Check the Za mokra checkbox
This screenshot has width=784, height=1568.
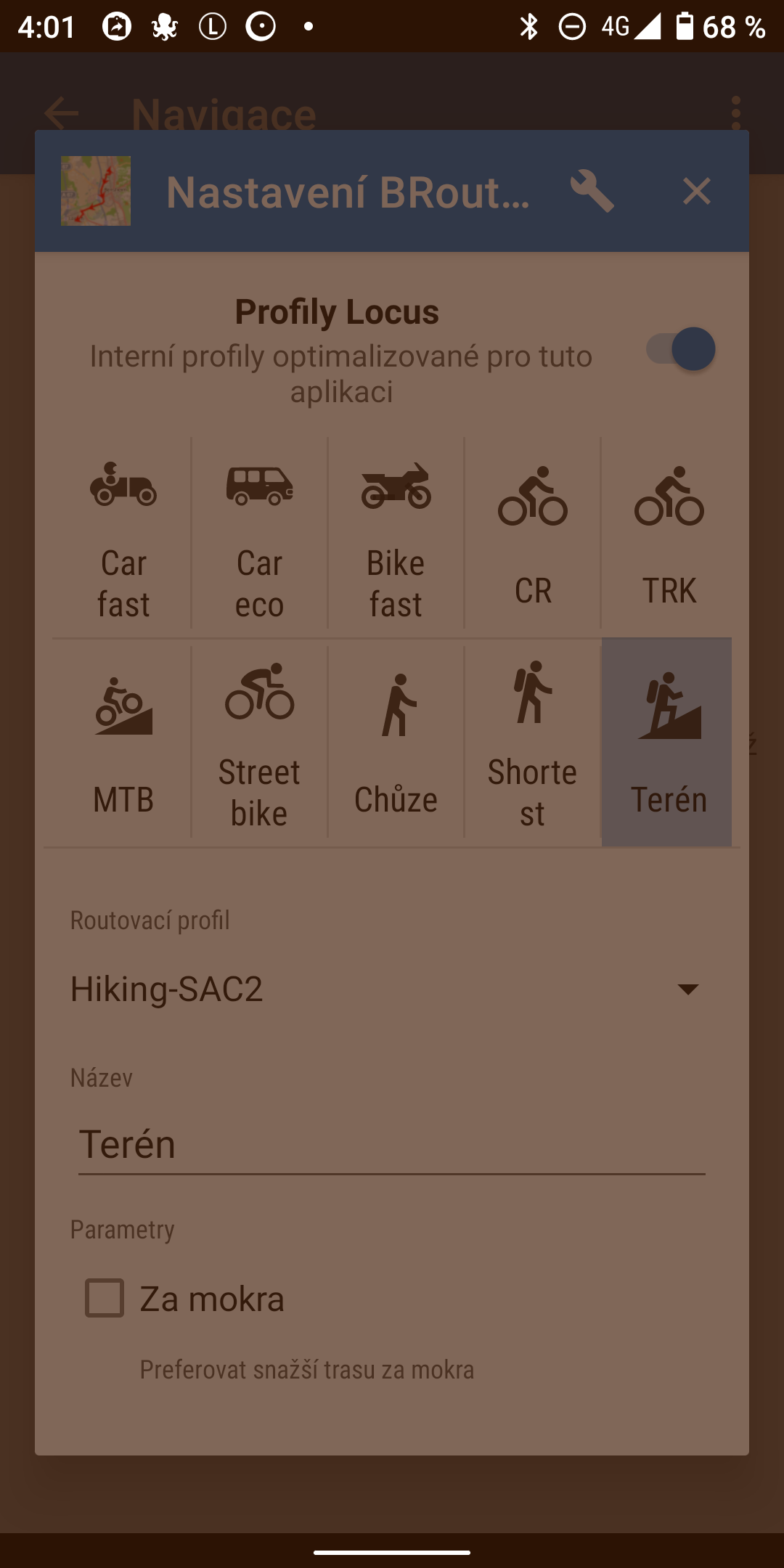105,1298
